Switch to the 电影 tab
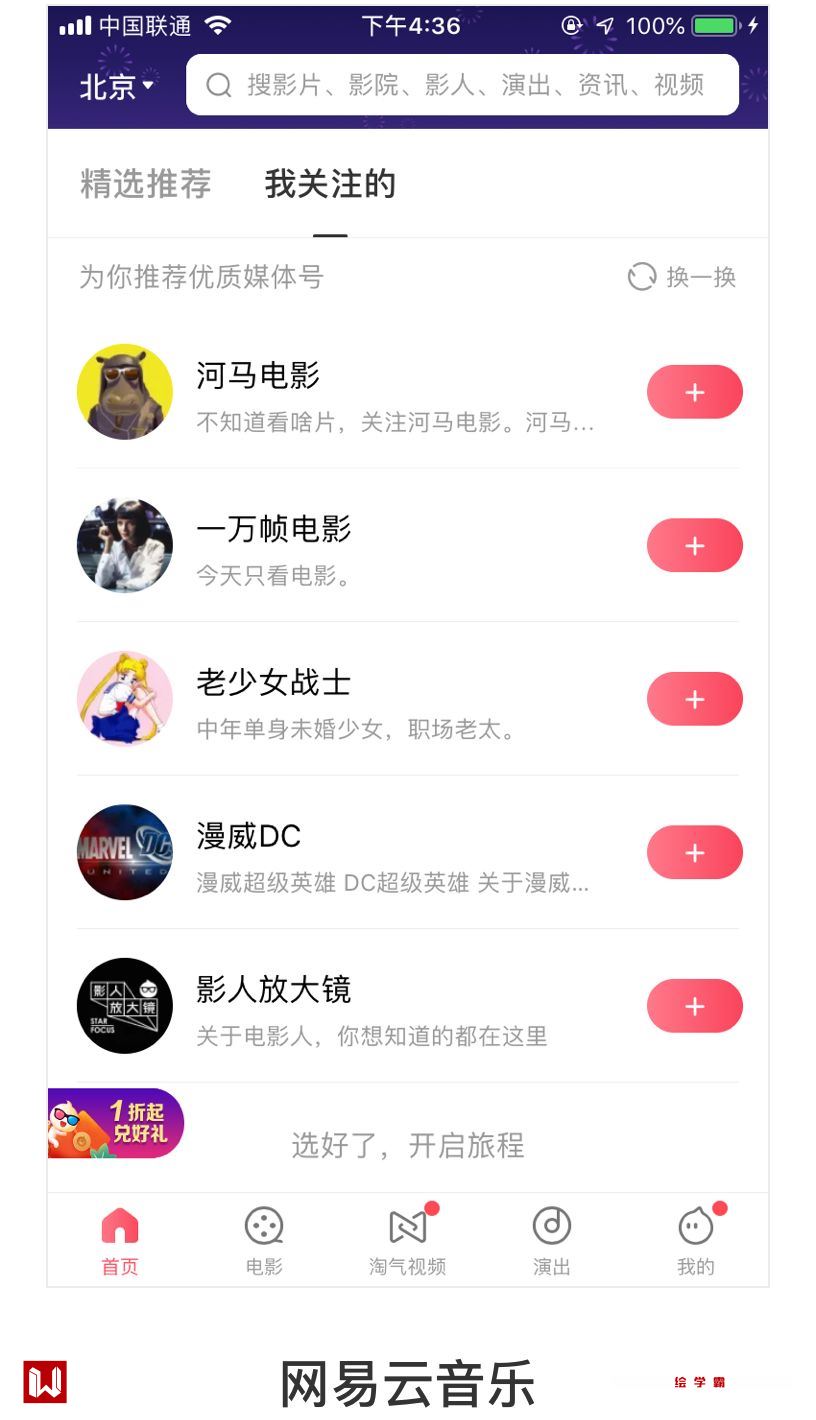Image resolution: width=816 pixels, height=1420 pixels. 264,1241
